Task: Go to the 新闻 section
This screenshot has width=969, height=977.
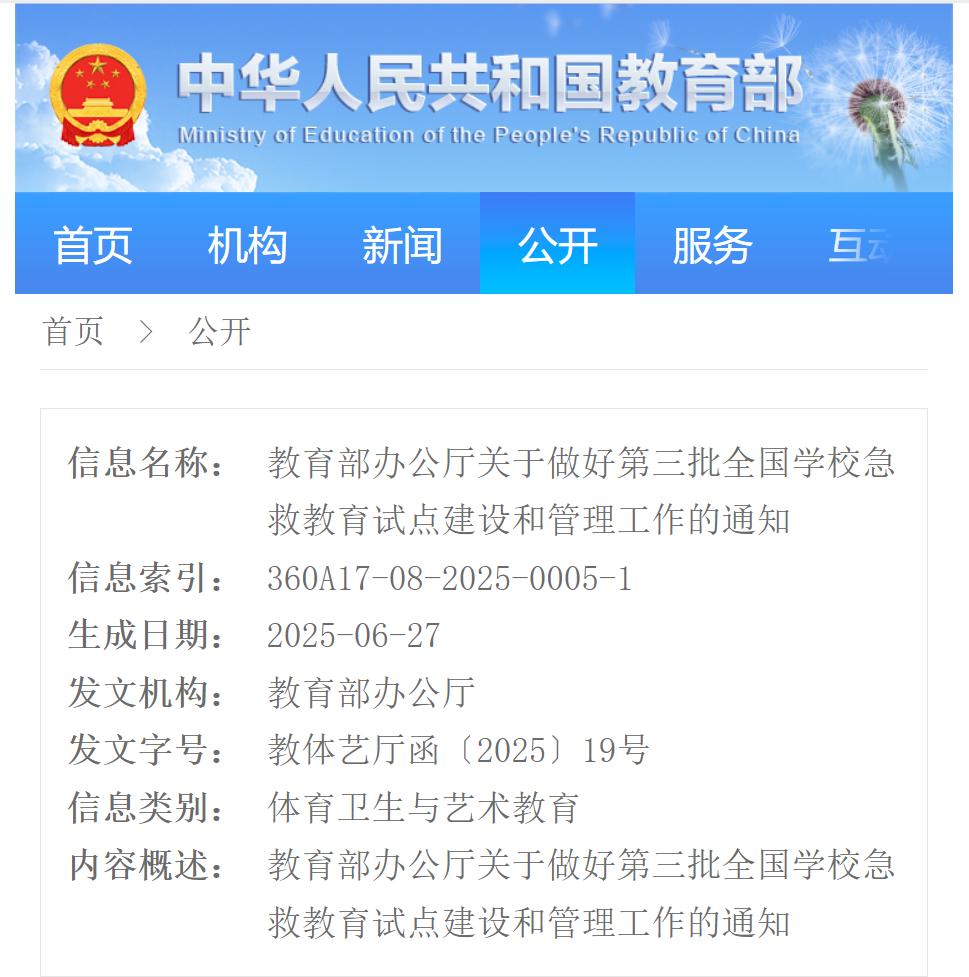Action: (402, 245)
